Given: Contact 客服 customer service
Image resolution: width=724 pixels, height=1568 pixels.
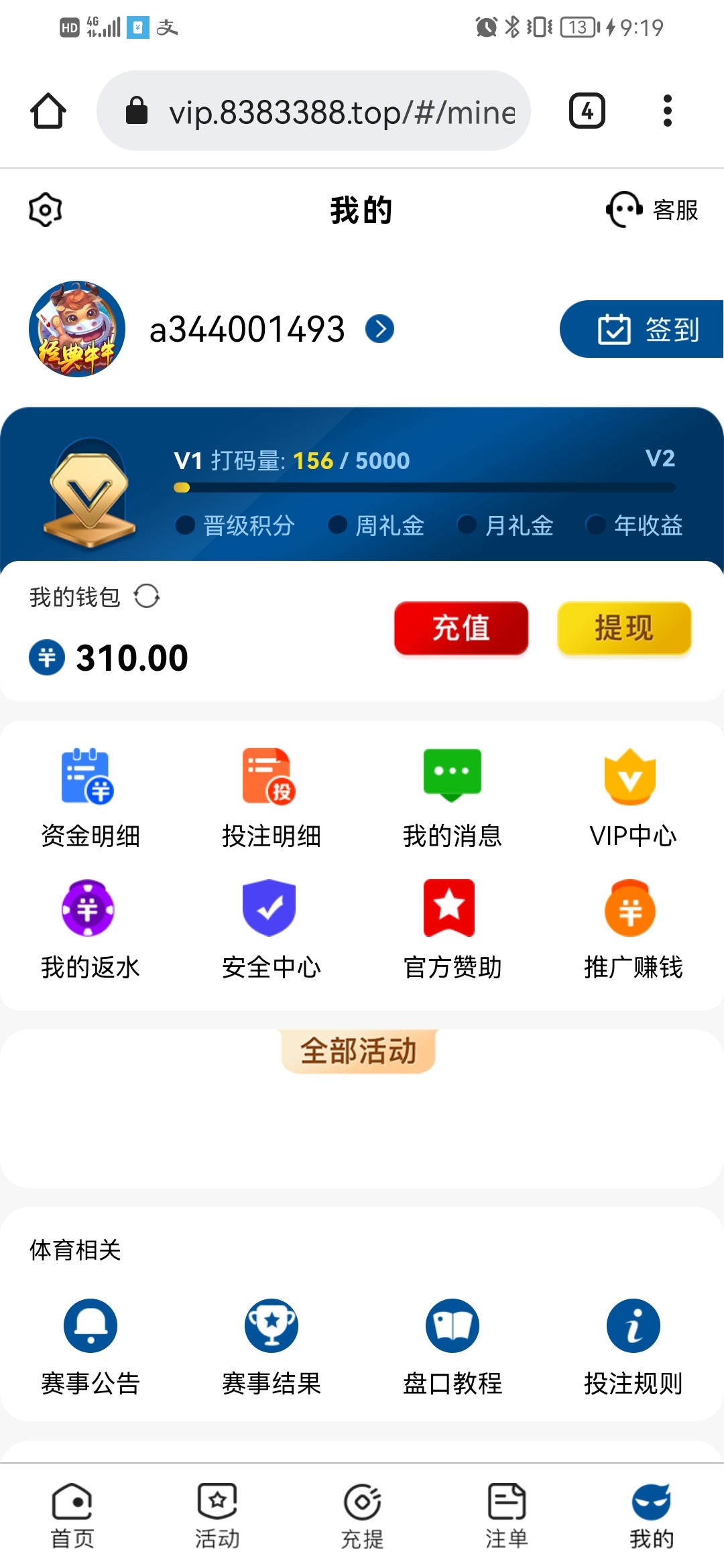Looking at the screenshot, I should click(652, 210).
